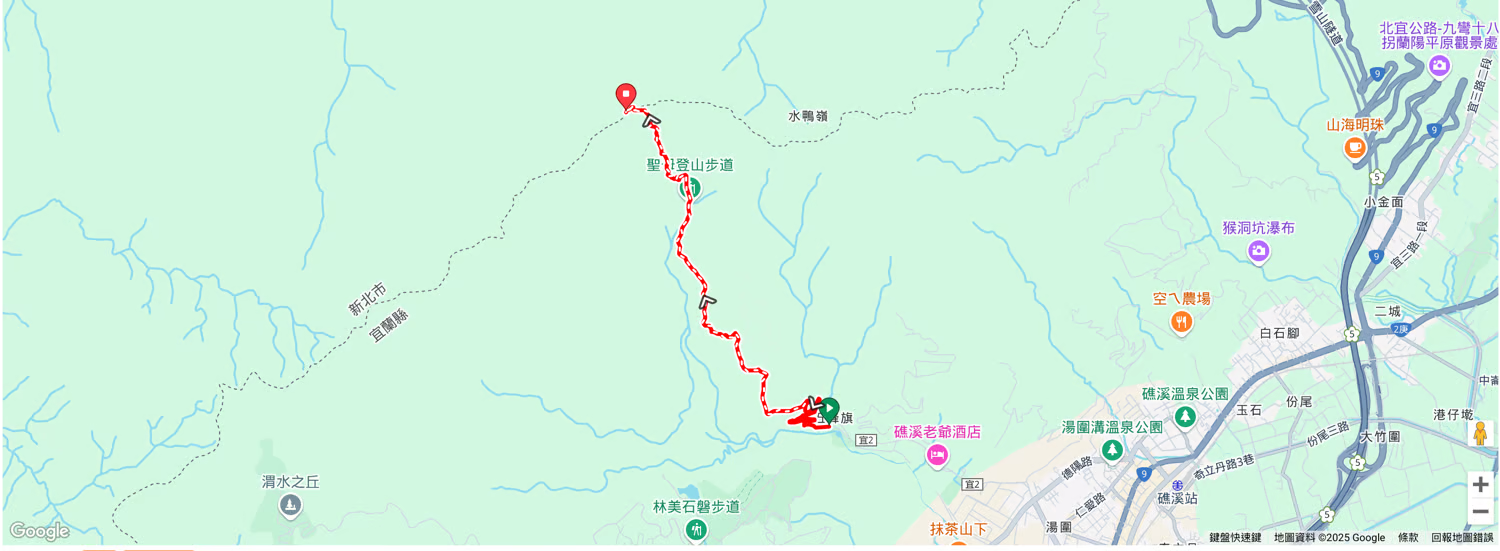Report a map error via 回報地圖錯誤
This screenshot has width=1500, height=551.
(1461, 538)
